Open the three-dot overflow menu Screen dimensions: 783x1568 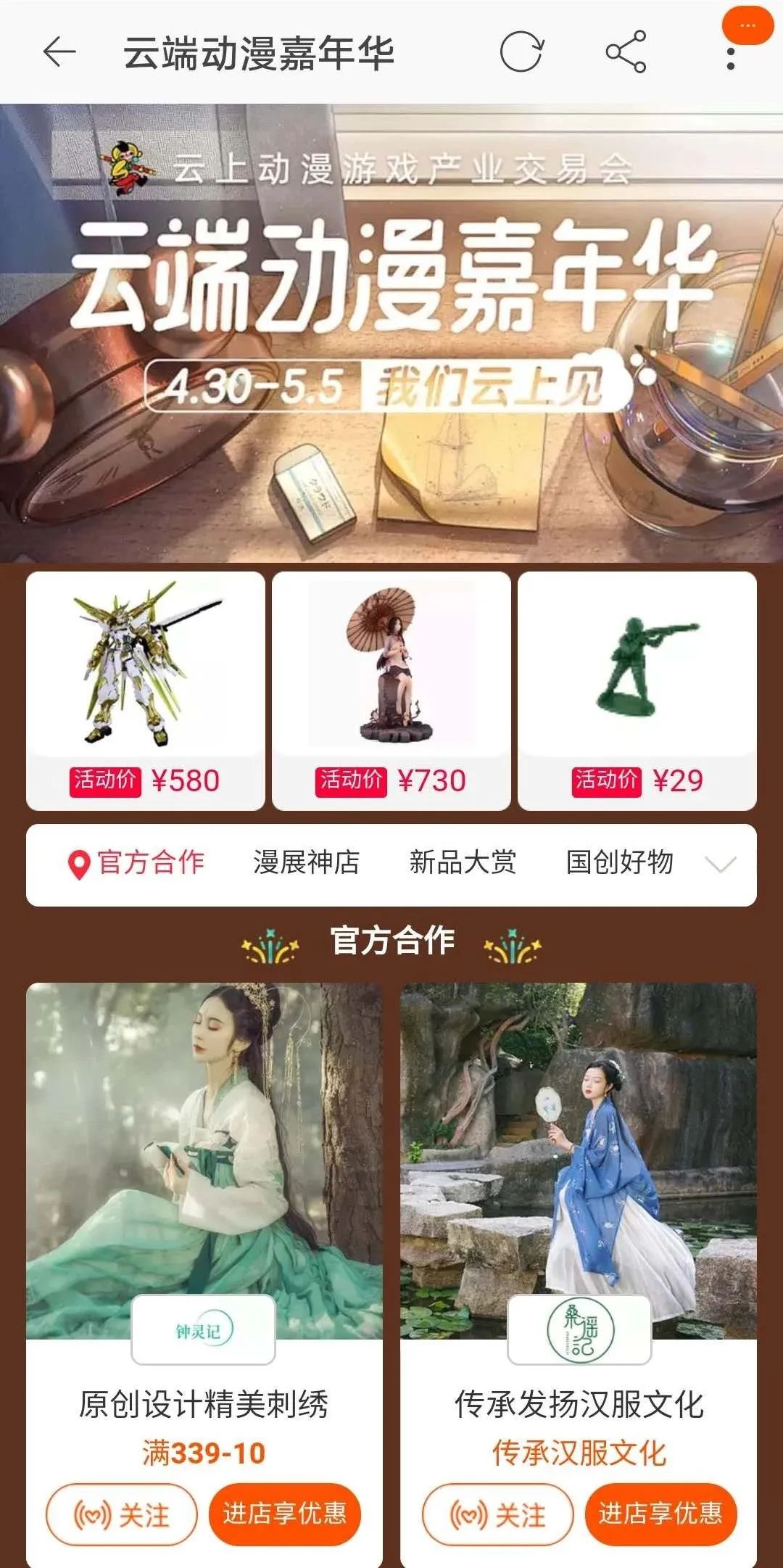731,58
